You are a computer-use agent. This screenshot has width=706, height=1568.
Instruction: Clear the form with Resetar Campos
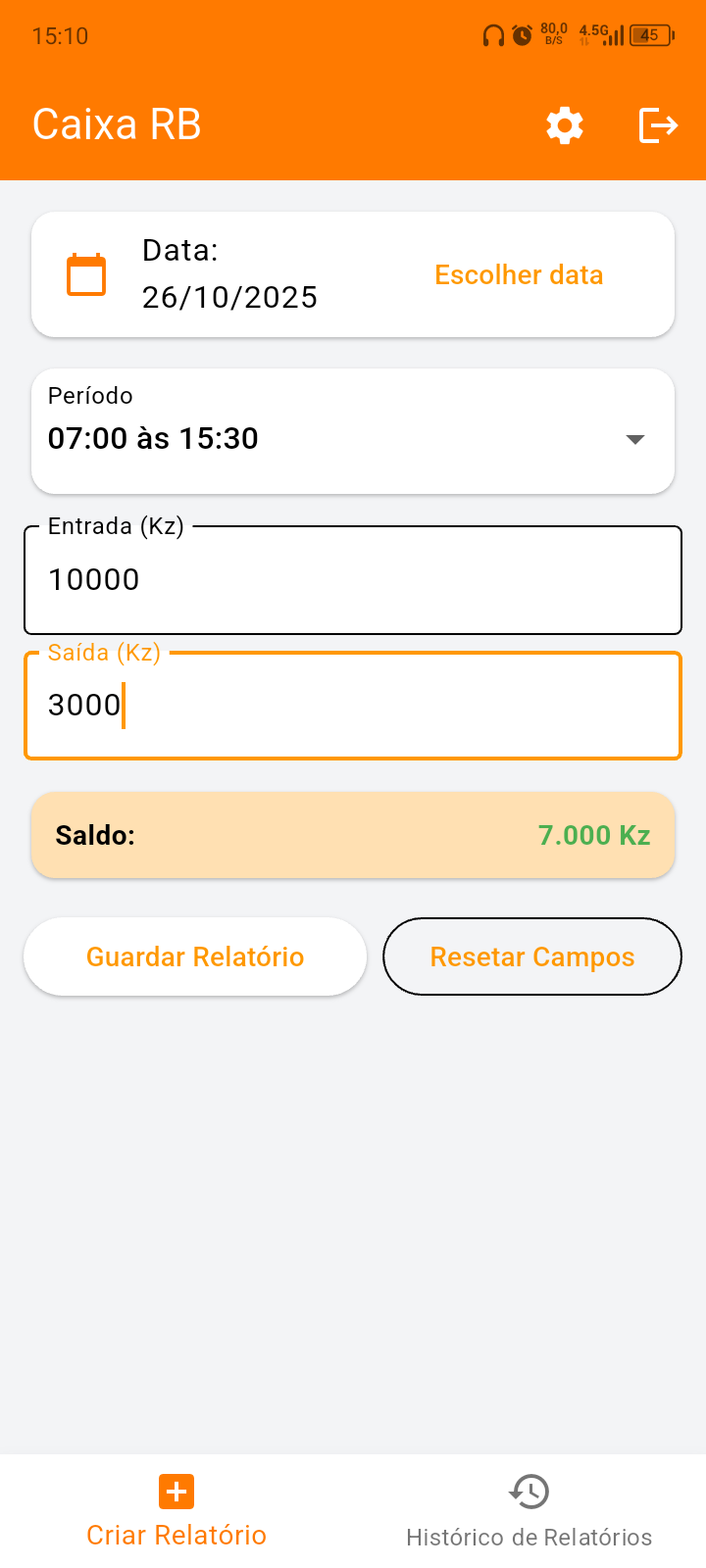[532, 956]
